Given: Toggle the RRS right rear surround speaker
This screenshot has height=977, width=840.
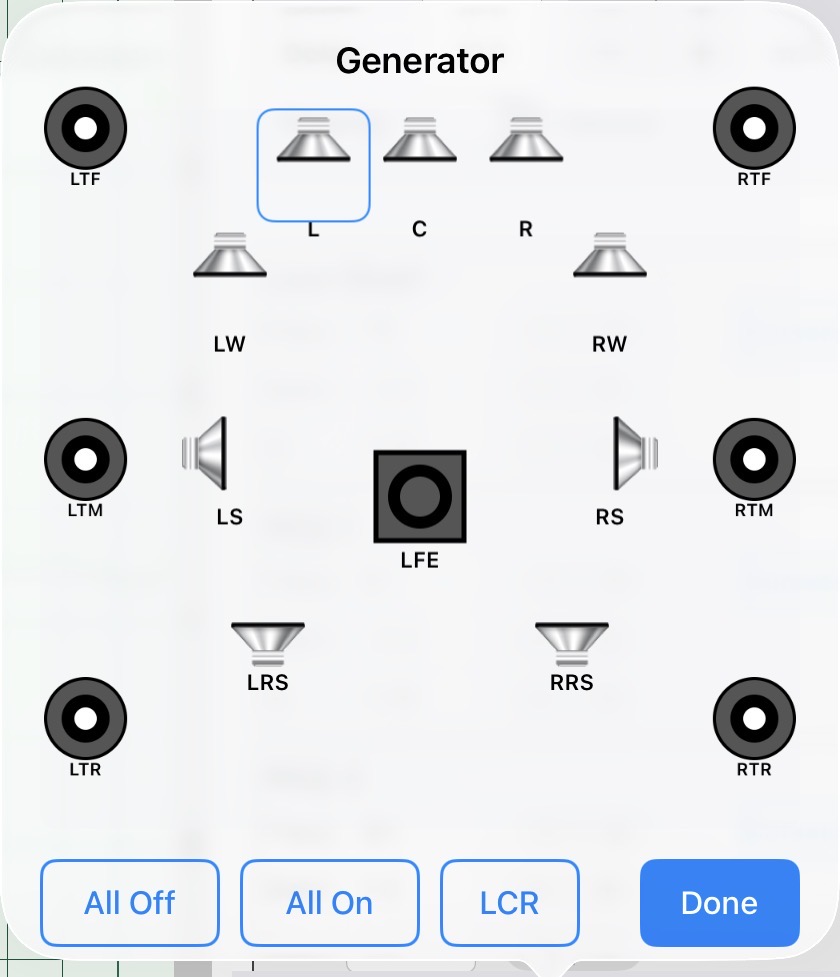Looking at the screenshot, I should 571,643.
